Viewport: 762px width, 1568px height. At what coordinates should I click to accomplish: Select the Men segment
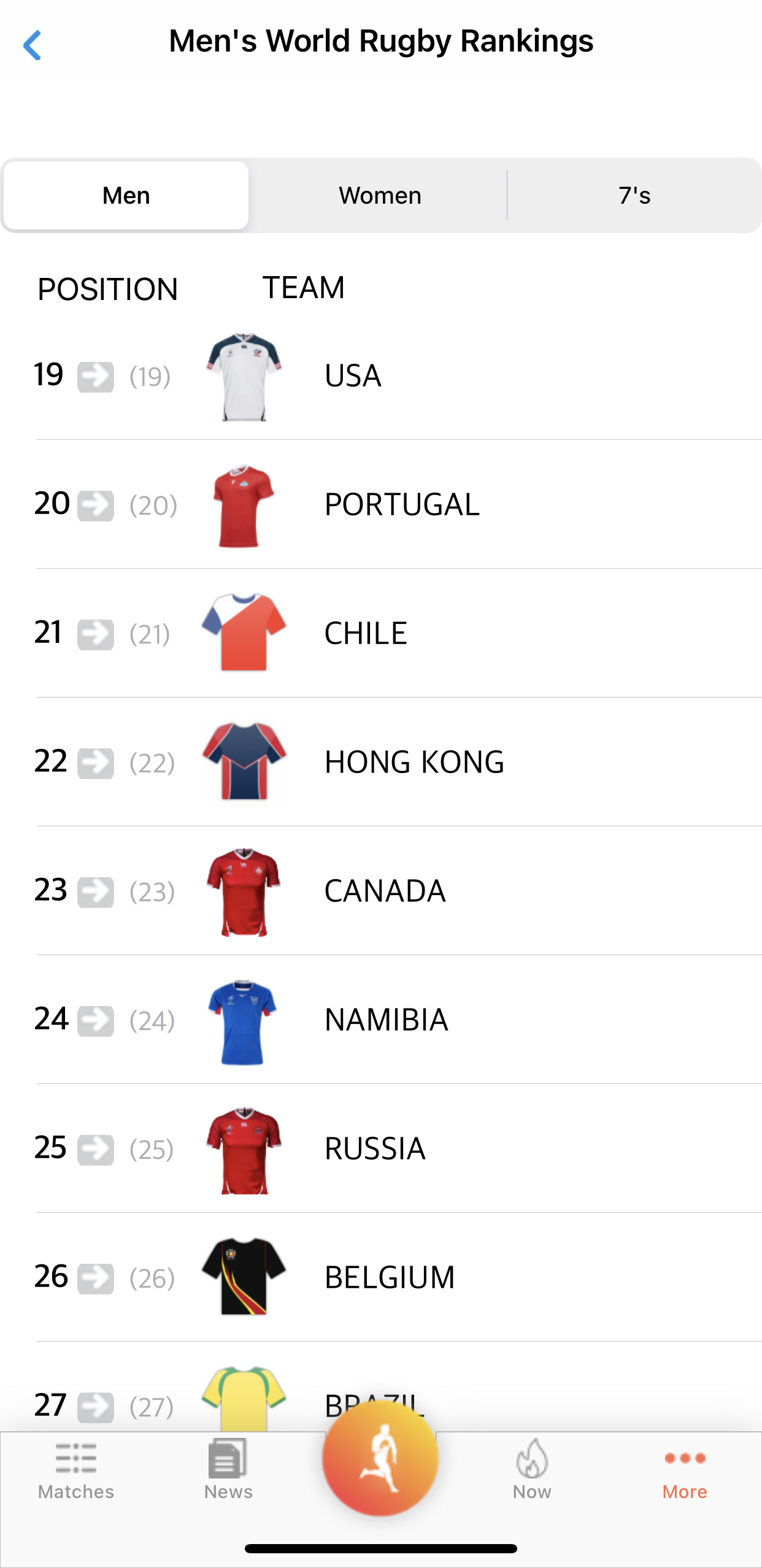126,196
